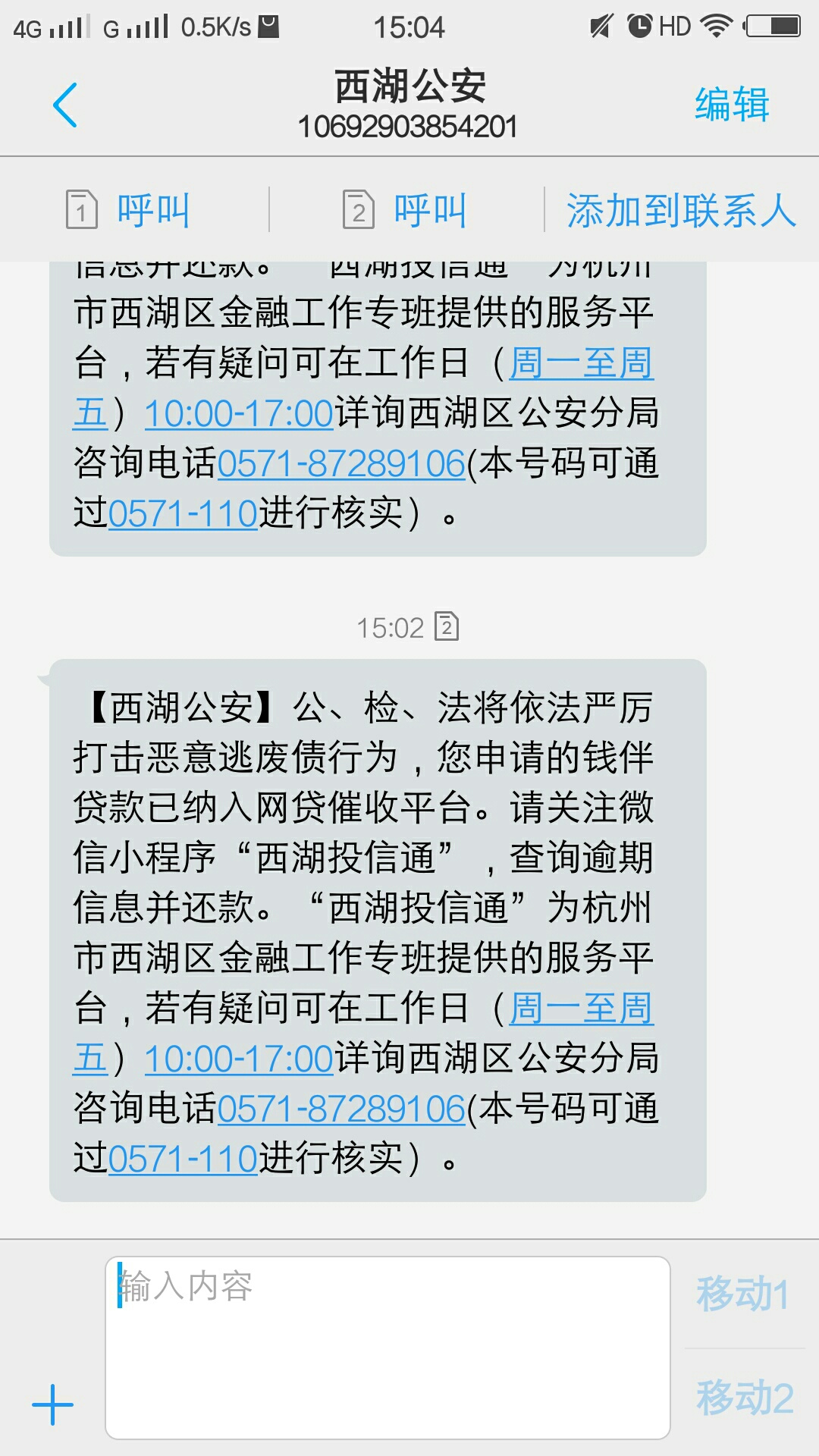Open phone link 0571-87289106 in 15:02 message
This screenshot has height=1456, width=819.
click(341, 1109)
